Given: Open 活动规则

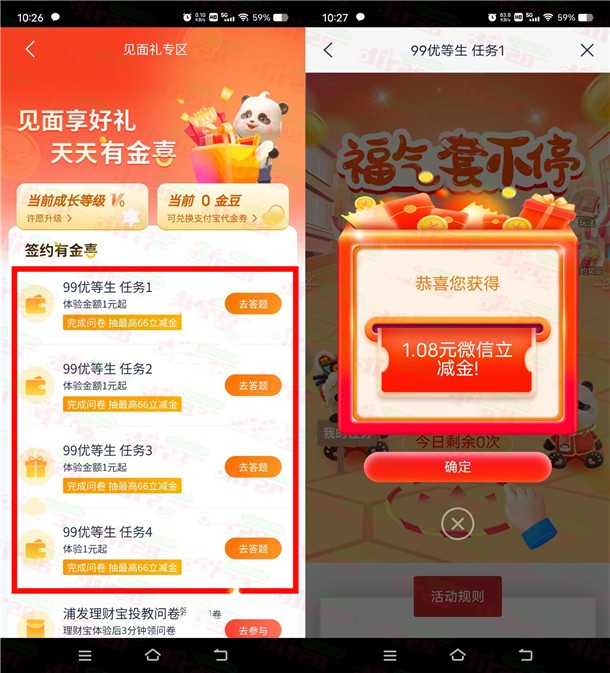Looking at the screenshot, I should pyautogui.click(x=457, y=596).
